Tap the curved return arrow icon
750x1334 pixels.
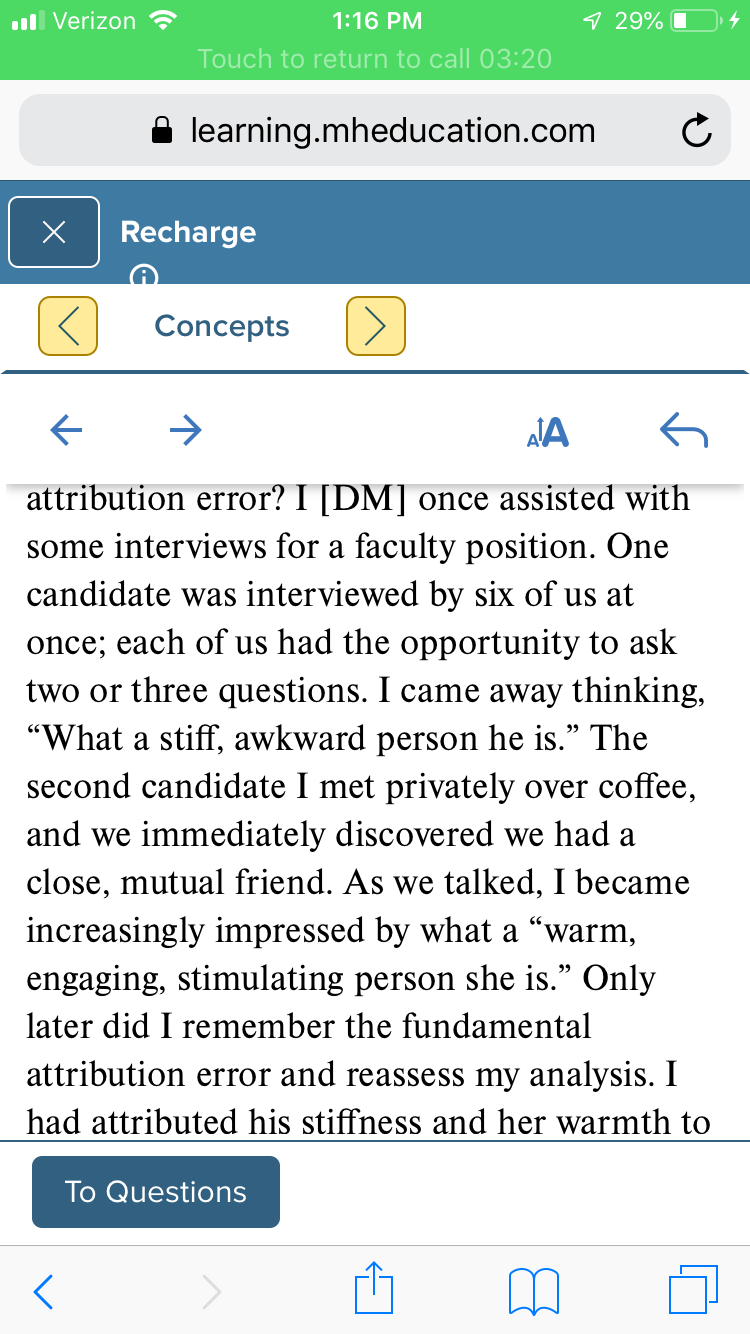684,431
